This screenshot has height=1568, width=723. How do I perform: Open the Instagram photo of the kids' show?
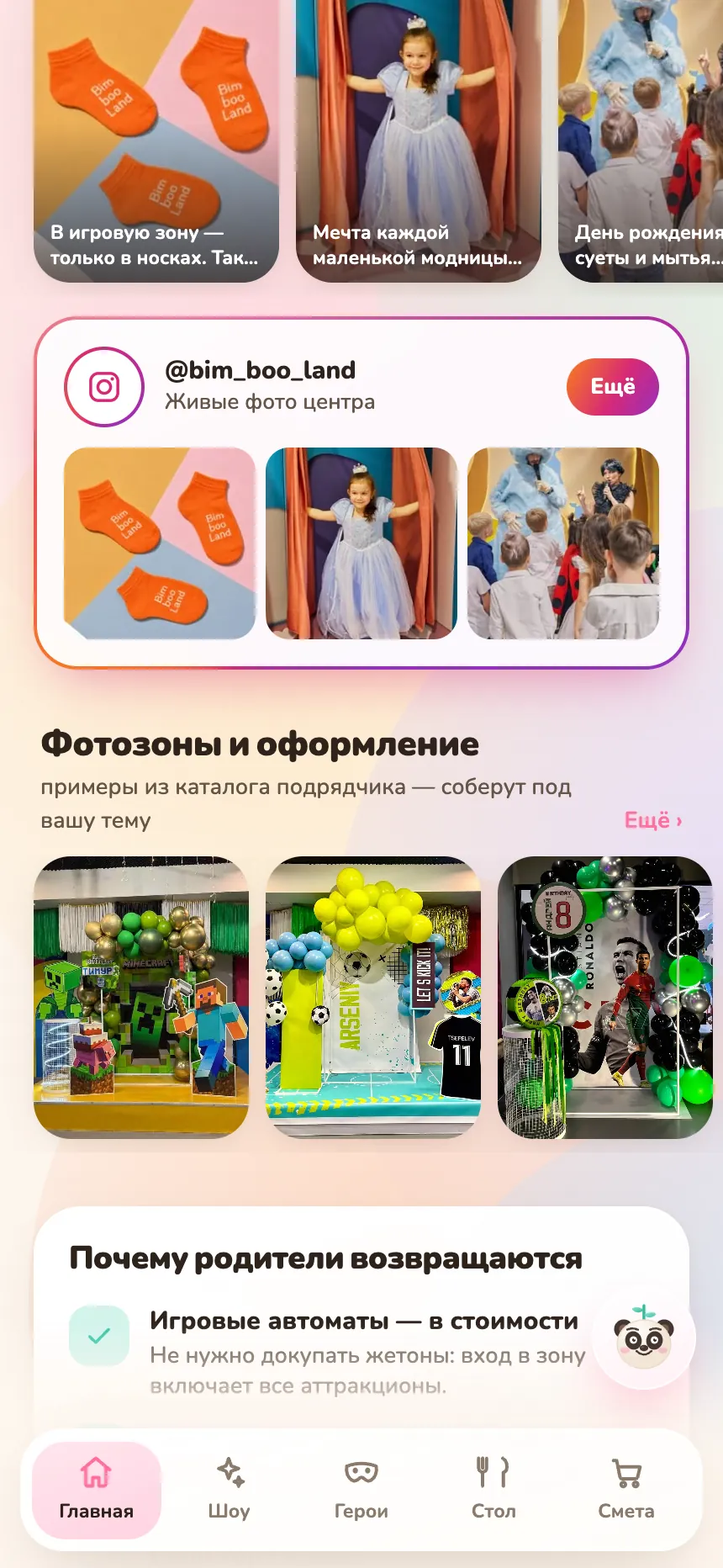pyautogui.click(x=563, y=543)
